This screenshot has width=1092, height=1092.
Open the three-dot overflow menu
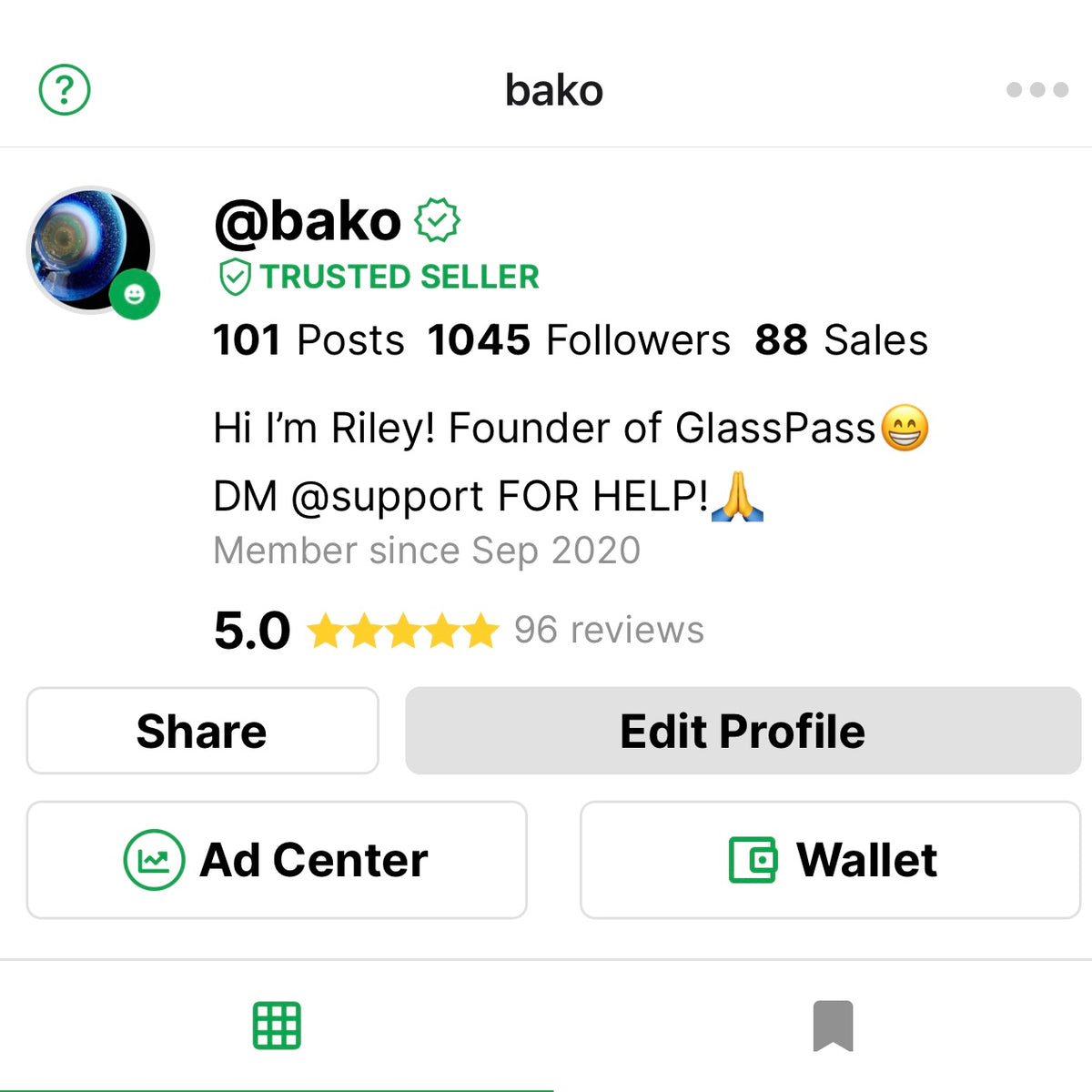click(1036, 90)
